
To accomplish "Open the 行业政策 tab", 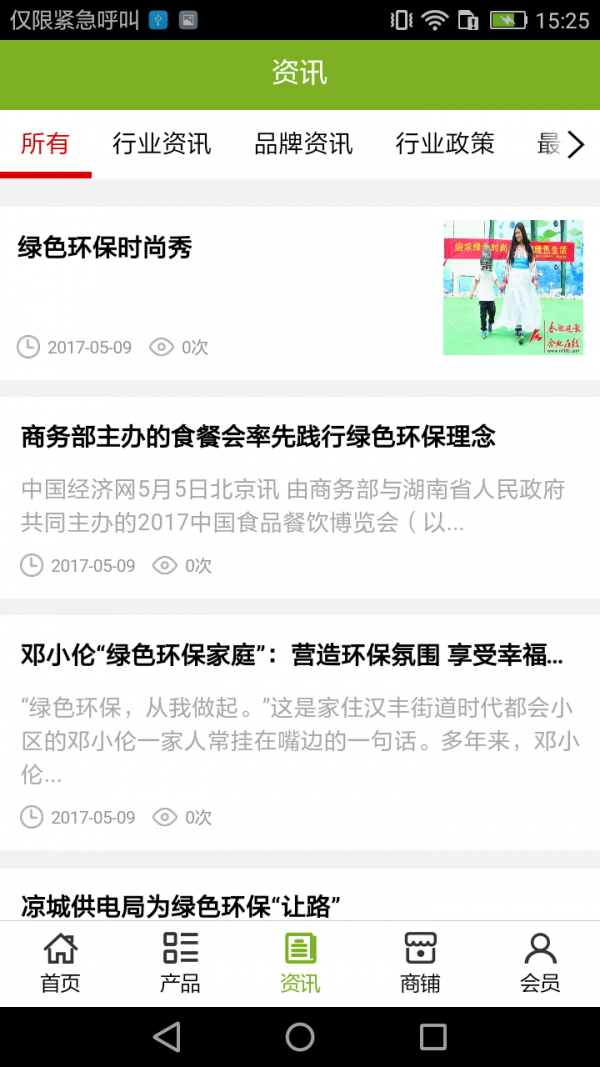I will click(445, 144).
